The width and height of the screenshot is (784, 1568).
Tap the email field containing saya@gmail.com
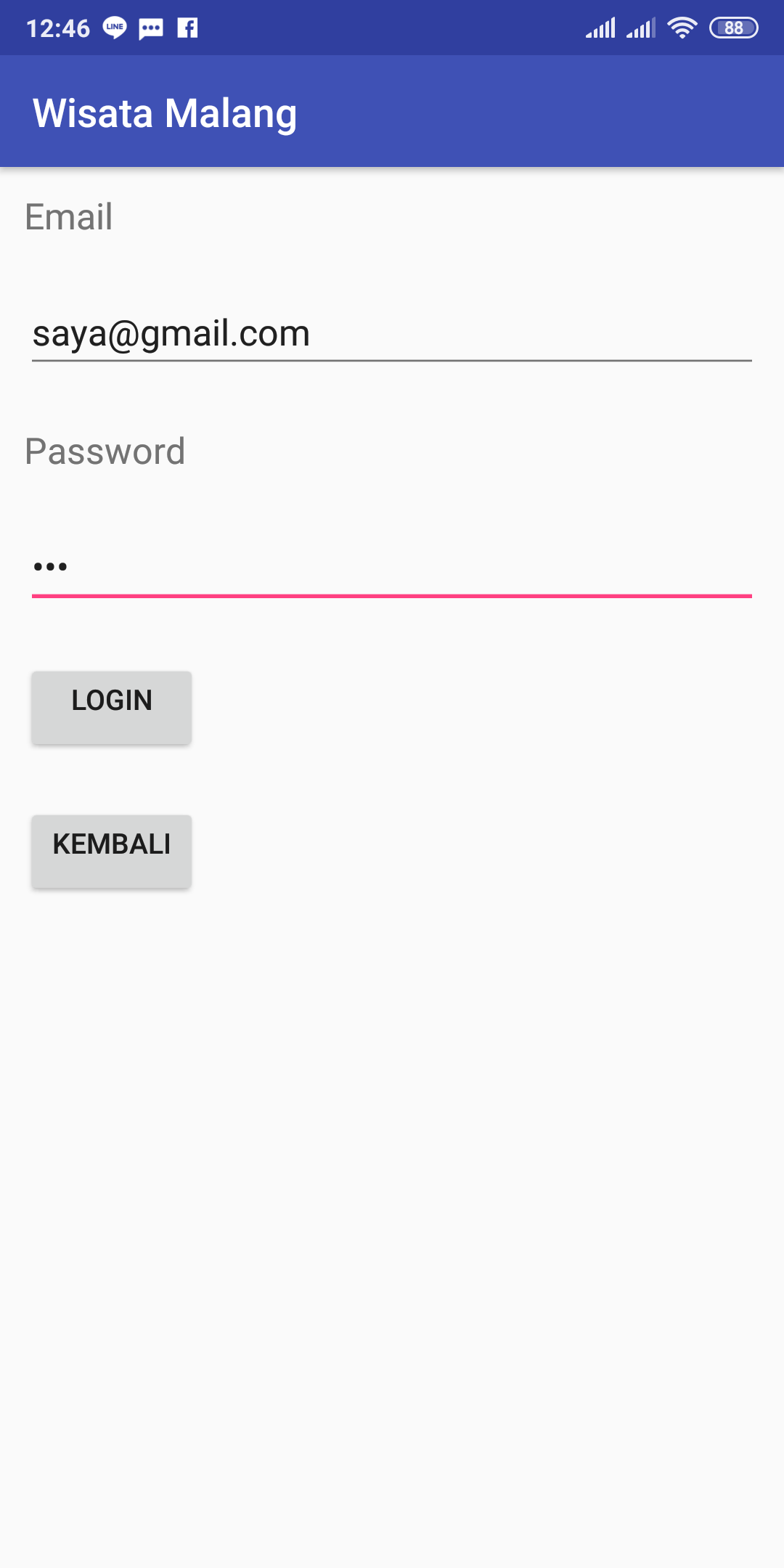pos(392,334)
